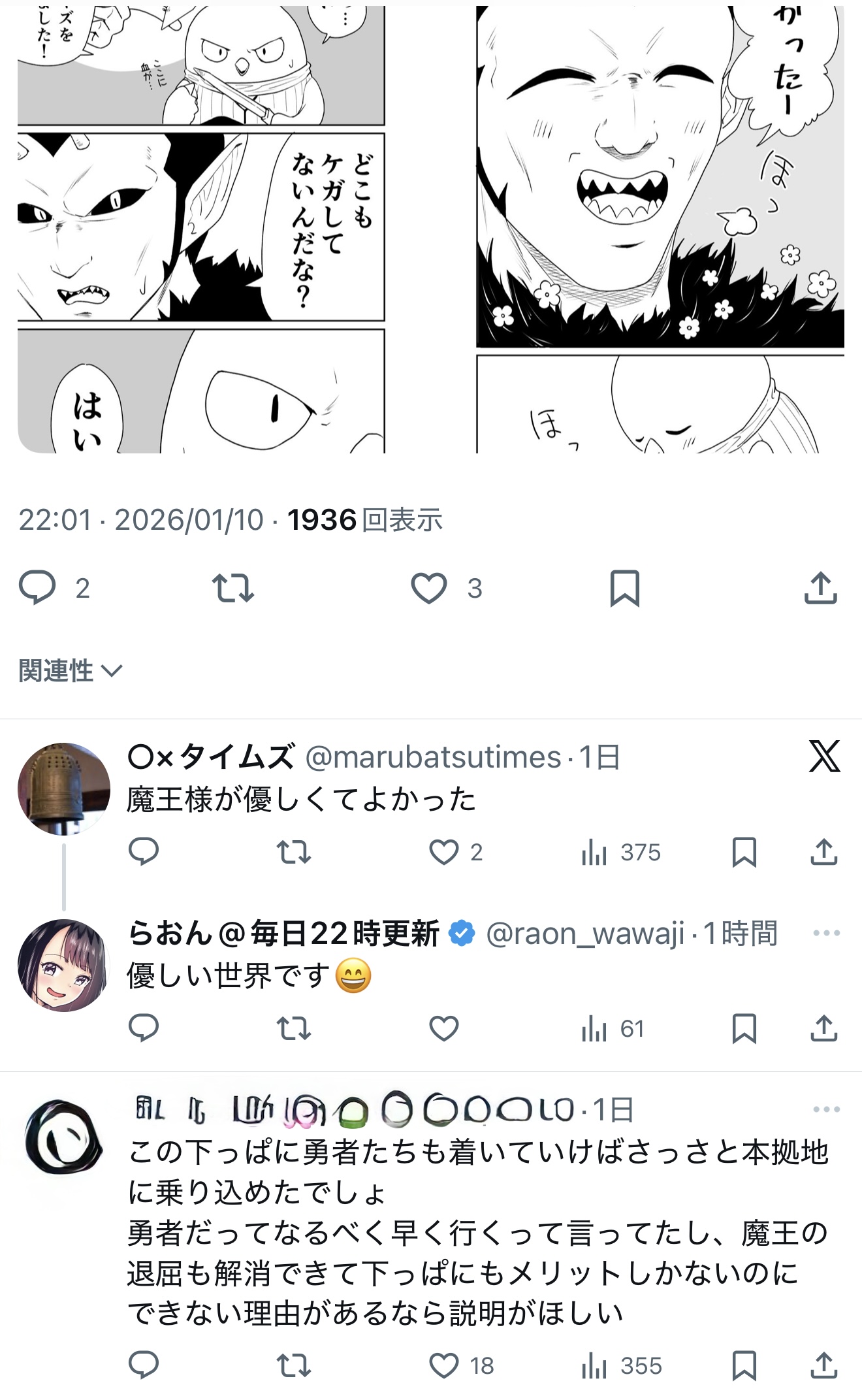The width and height of the screenshot is (862, 1400).
Task: Reply to the main manga post
Action: 37,587
